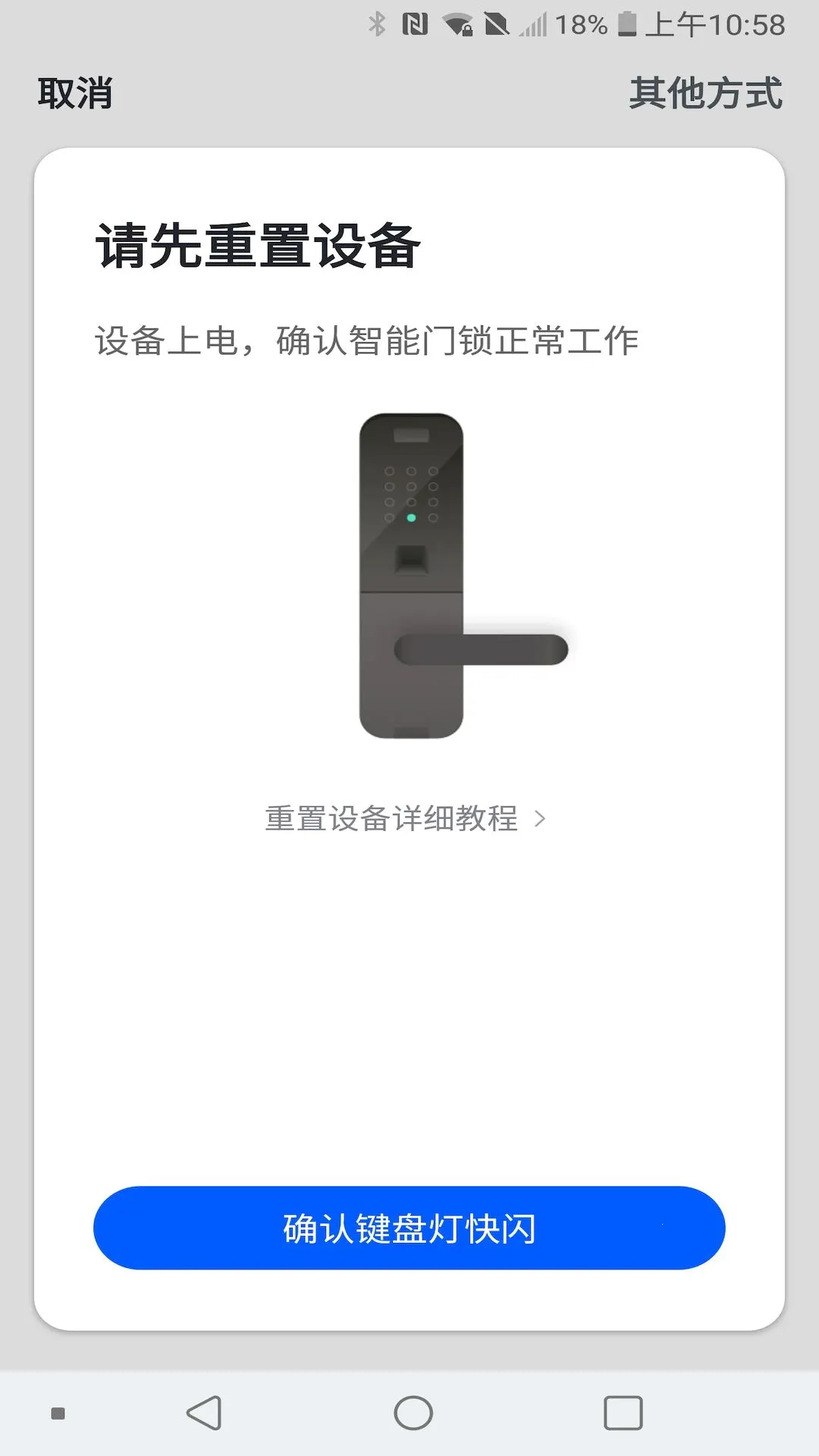This screenshot has height=1456, width=819.
Task: Tap the battery icon in the status bar
Action: coord(626,23)
